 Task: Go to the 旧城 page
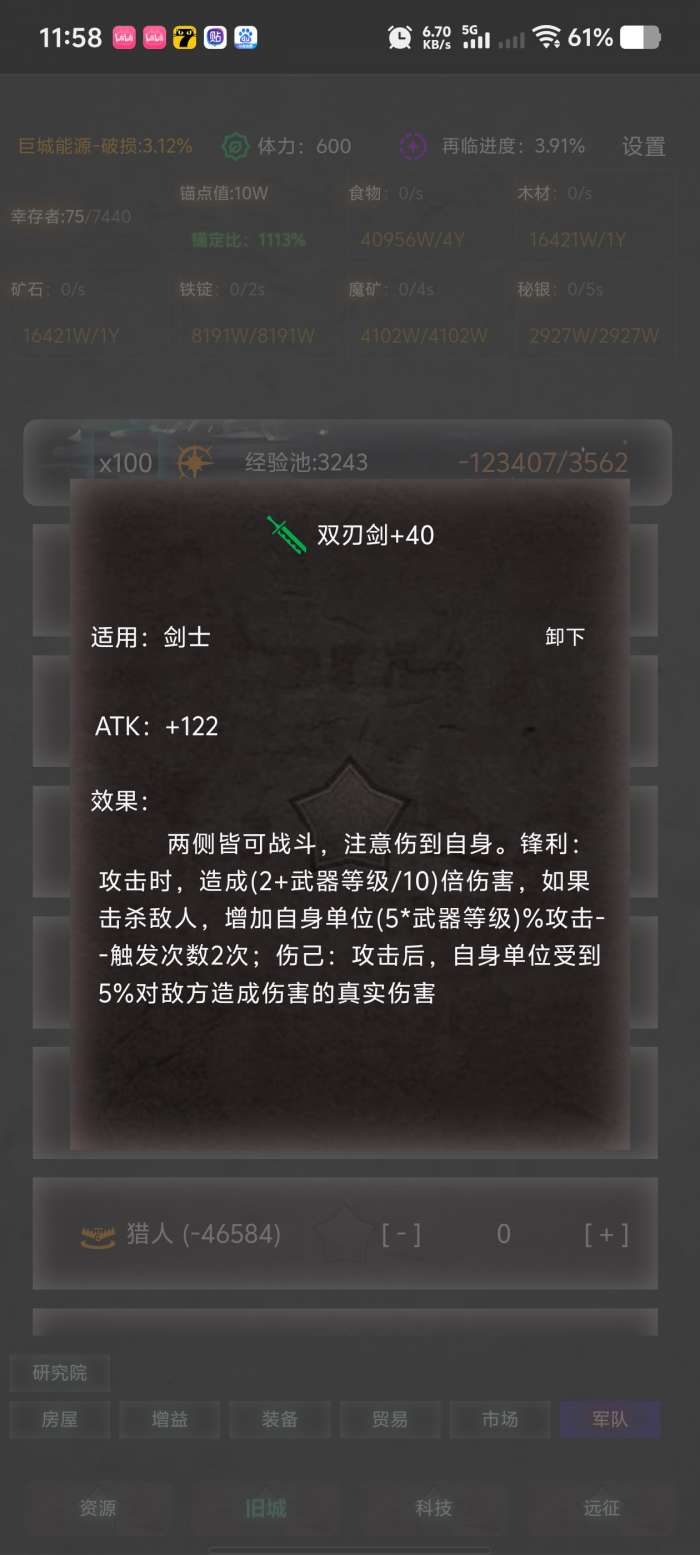(x=266, y=1508)
